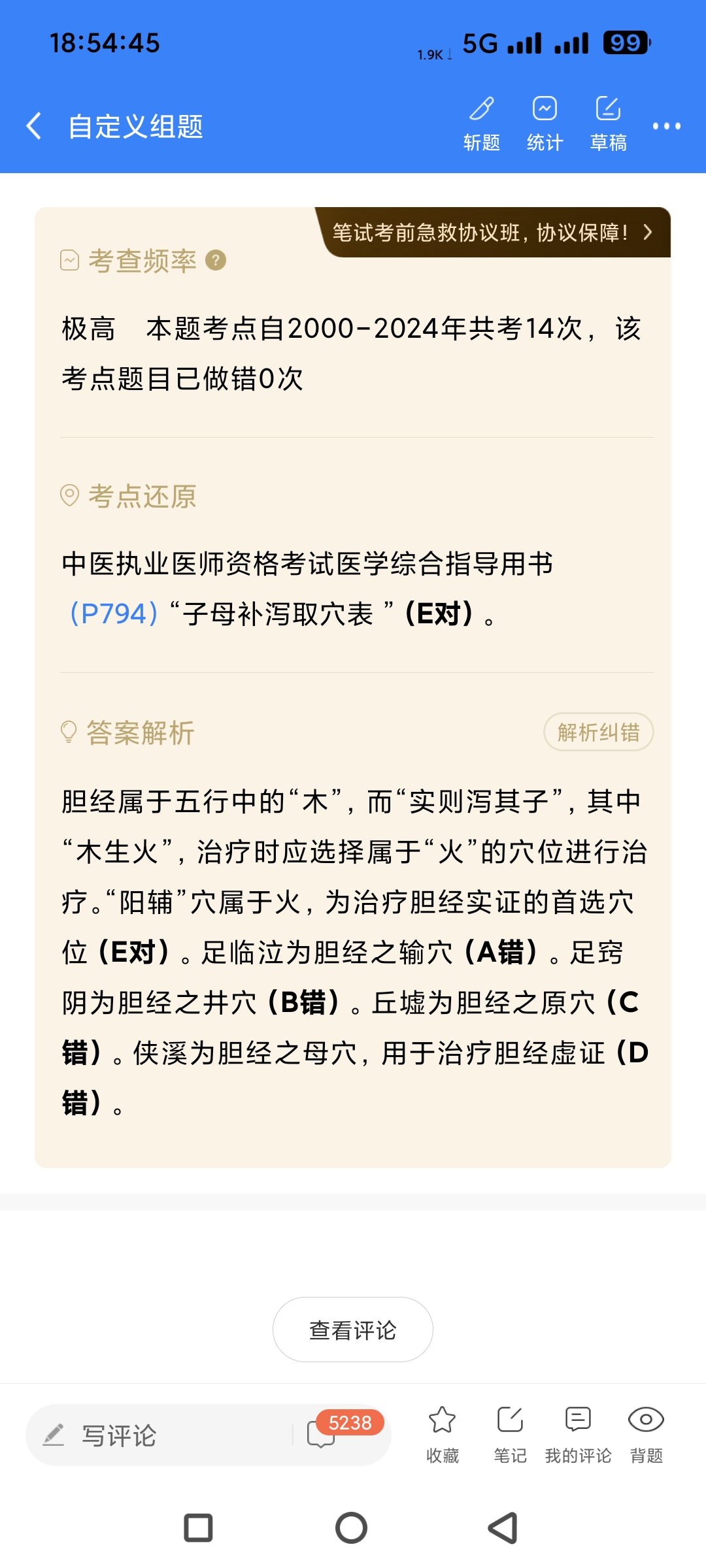
Task: Open the 斩题 tool
Action: (482, 123)
